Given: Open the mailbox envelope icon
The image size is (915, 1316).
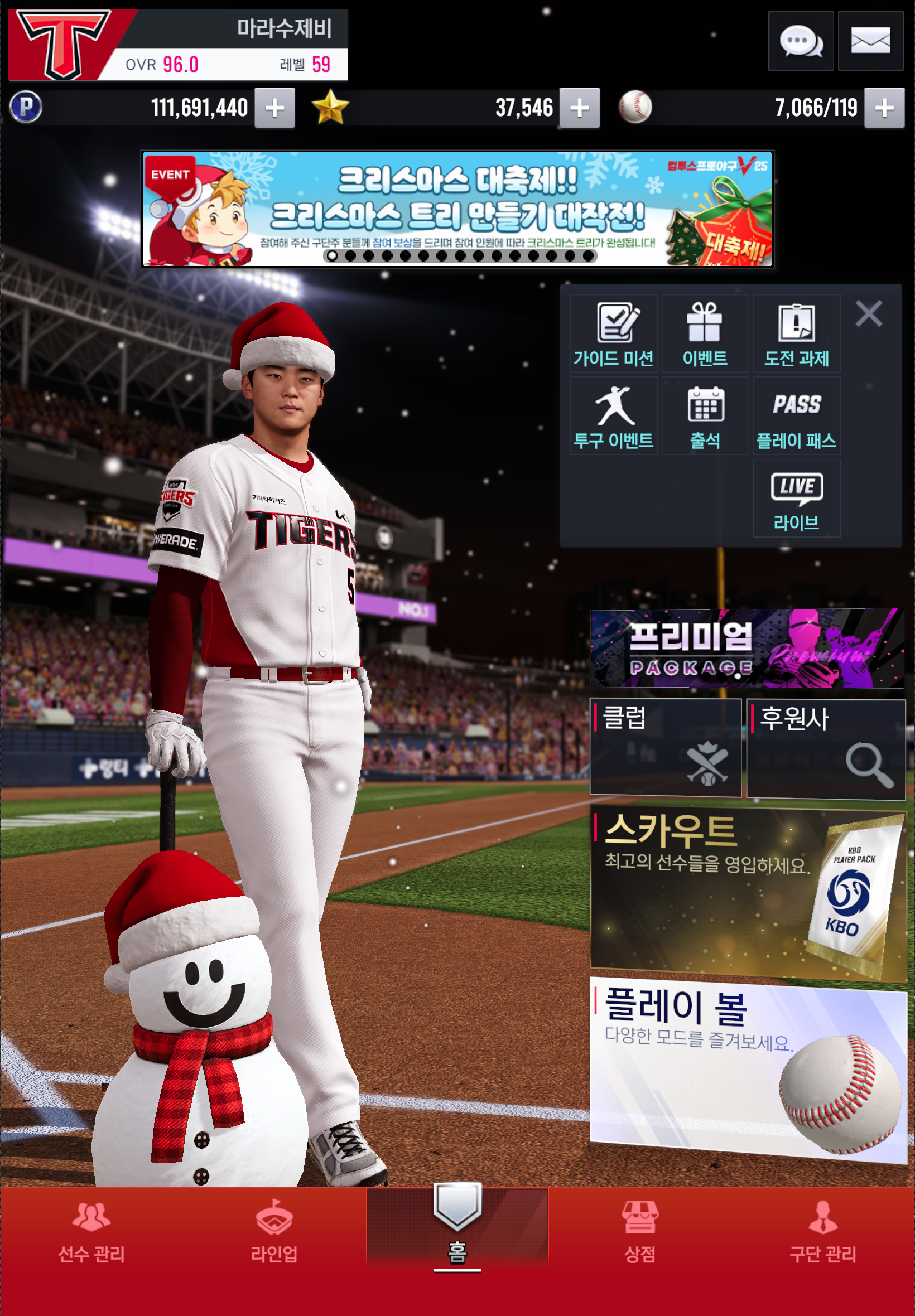Looking at the screenshot, I should [x=870, y=41].
